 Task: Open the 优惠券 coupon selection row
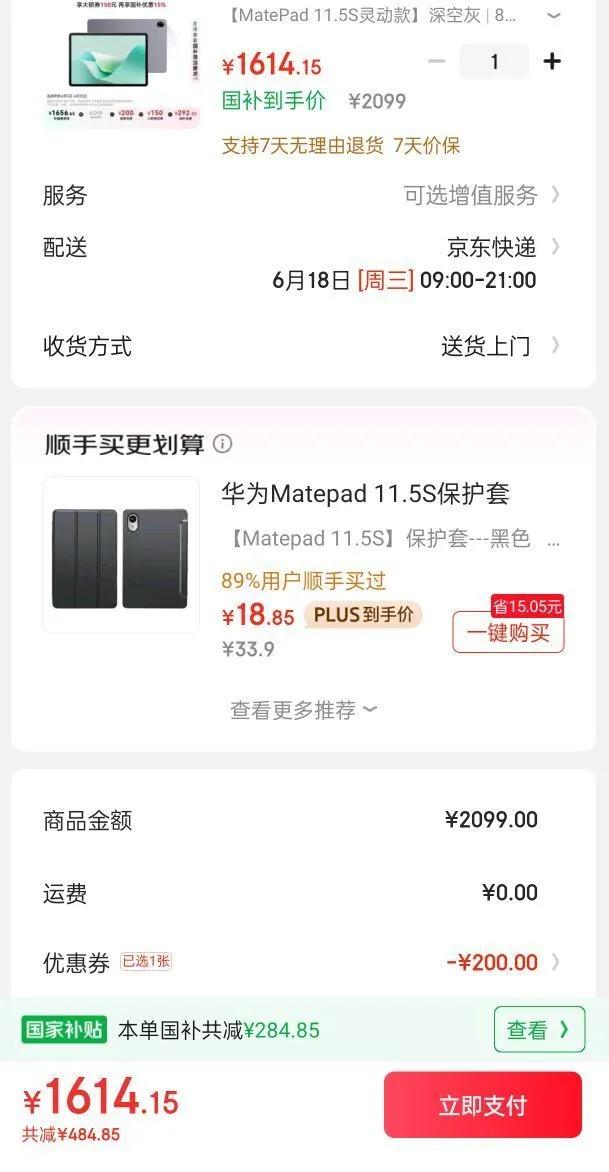click(300, 962)
